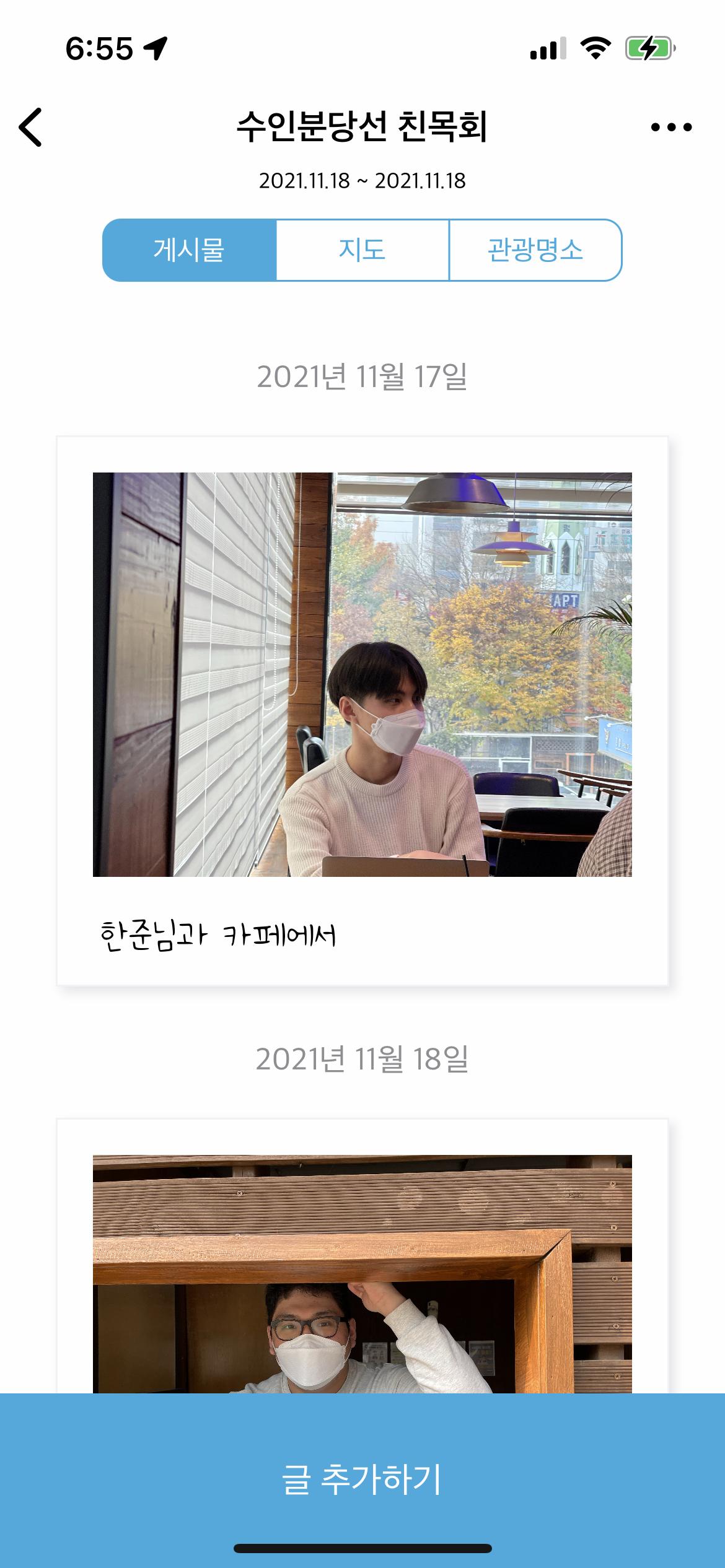Switch to the 관광명소 tab
Screen dimensions: 725x1568
[x=535, y=250]
